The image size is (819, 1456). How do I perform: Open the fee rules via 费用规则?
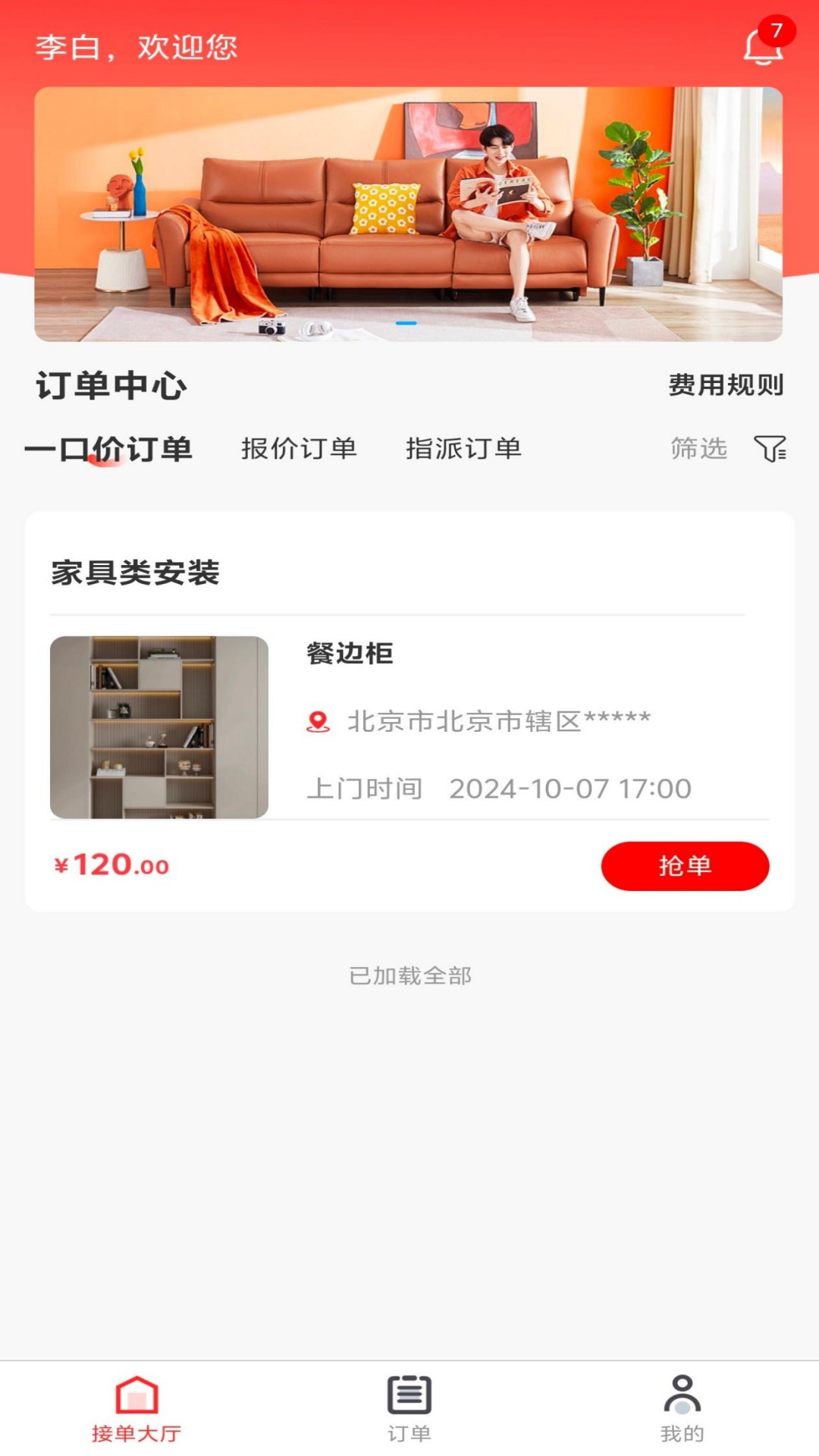coord(726,384)
